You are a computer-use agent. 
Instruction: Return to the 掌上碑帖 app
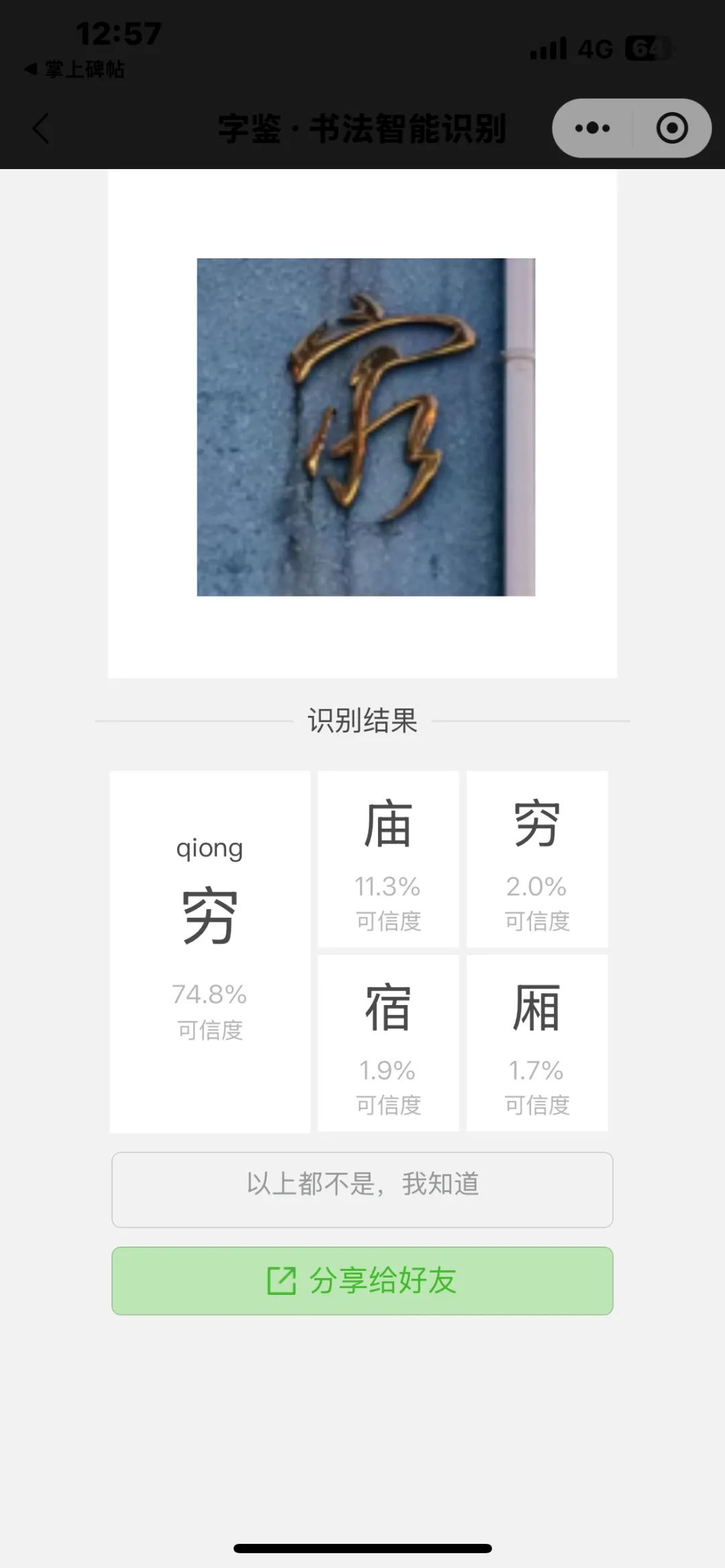point(75,69)
